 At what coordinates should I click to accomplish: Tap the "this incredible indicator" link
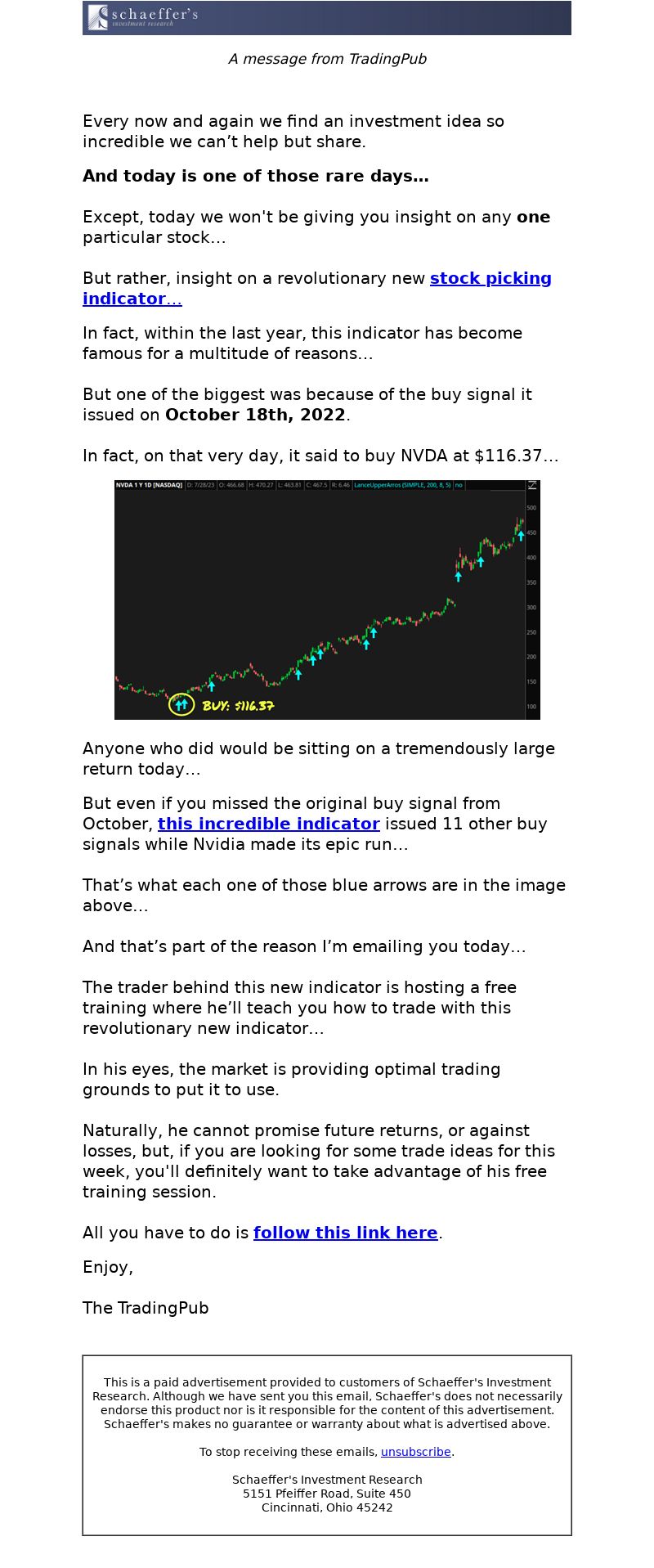click(268, 824)
